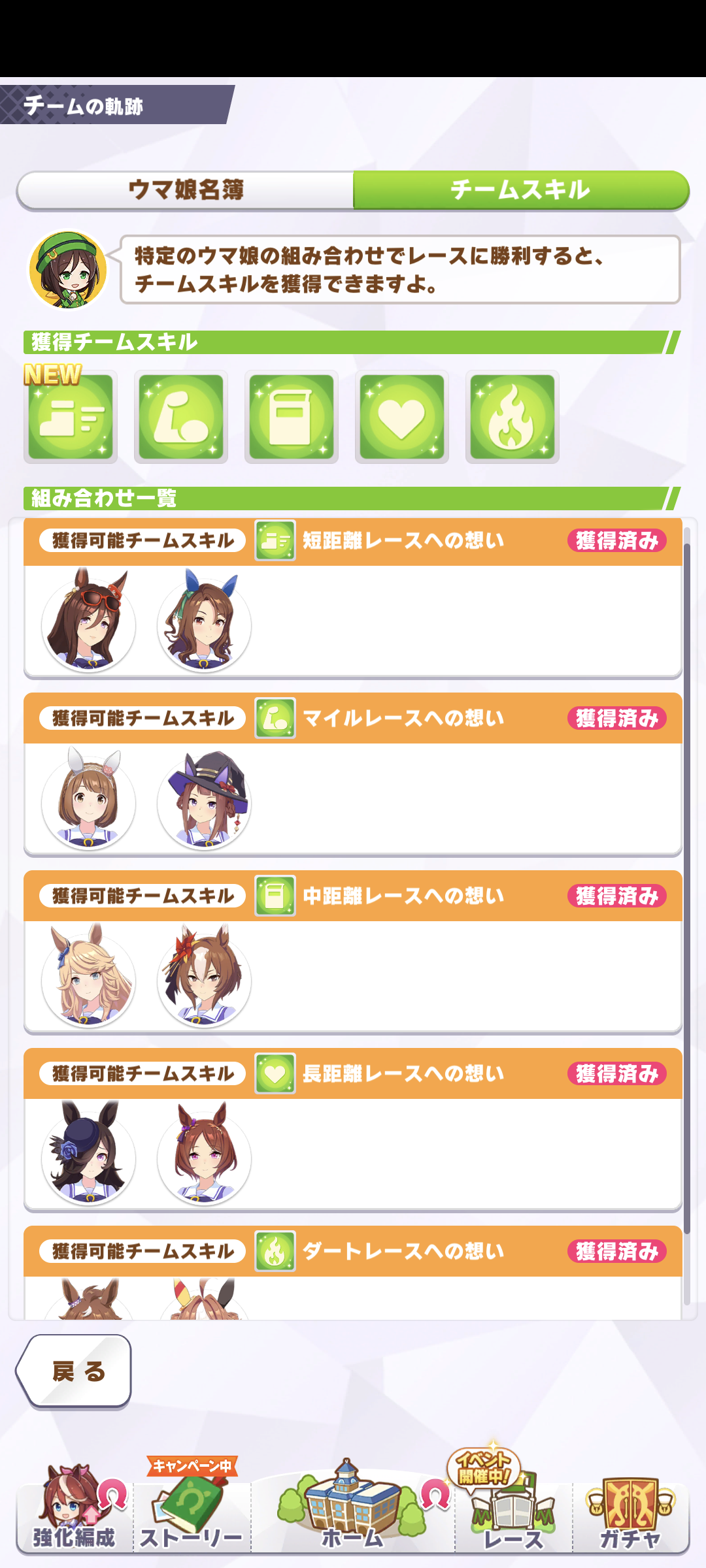706x1568 pixels.
Task: Open the muscle arm team skill icon
Action: pyautogui.click(x=181, y=417)
